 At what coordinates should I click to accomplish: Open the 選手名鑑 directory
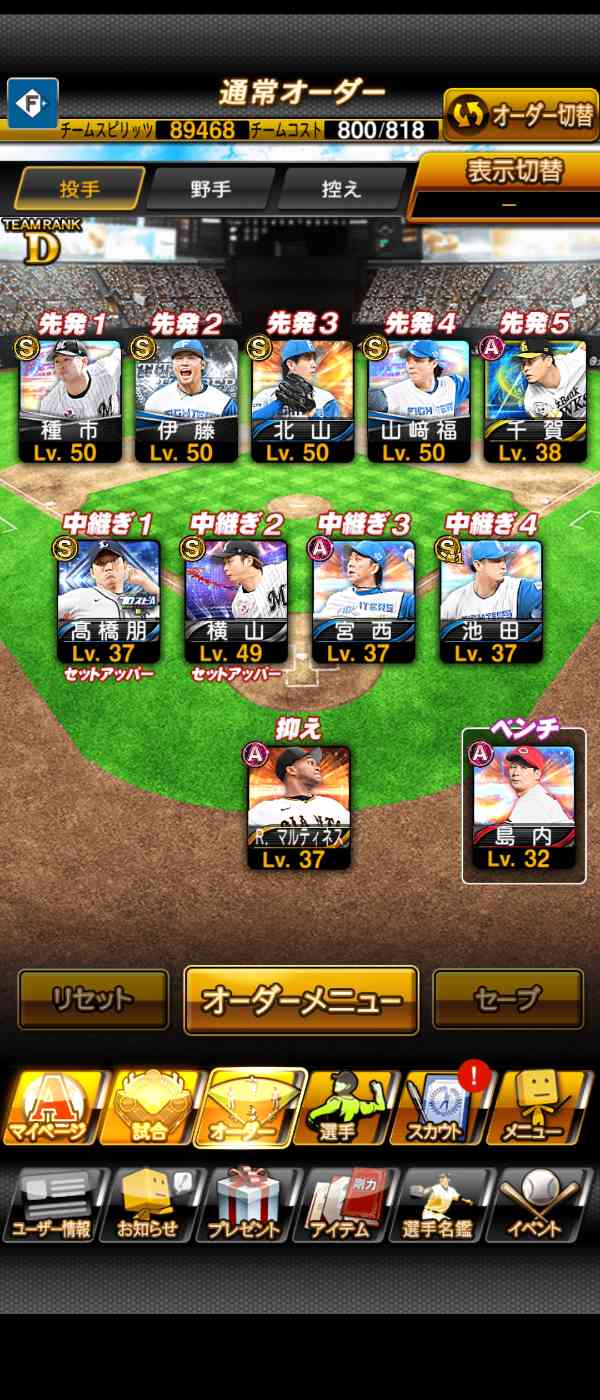[442, 1204]
